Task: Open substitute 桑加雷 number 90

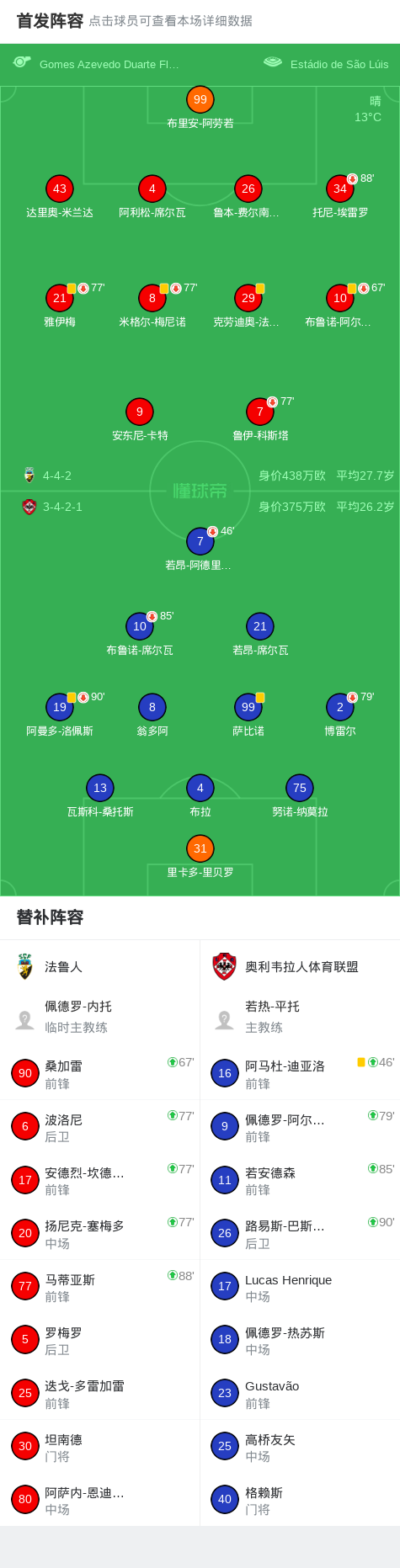Action: pyautogui.click(x=99, y=1073)
